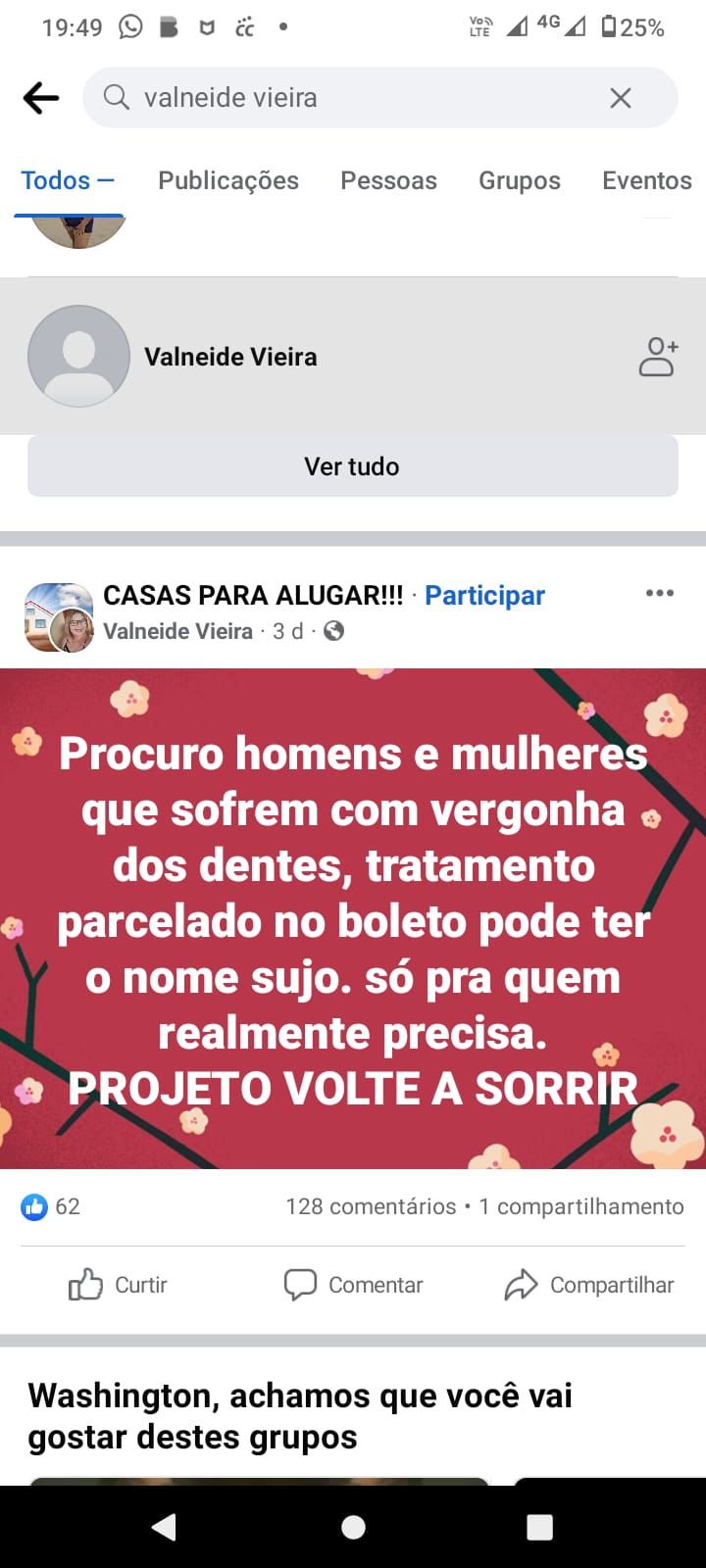Switch to the Publicações tab
Viewport: 706px width, 1568px height.
[x=227, y=180]
